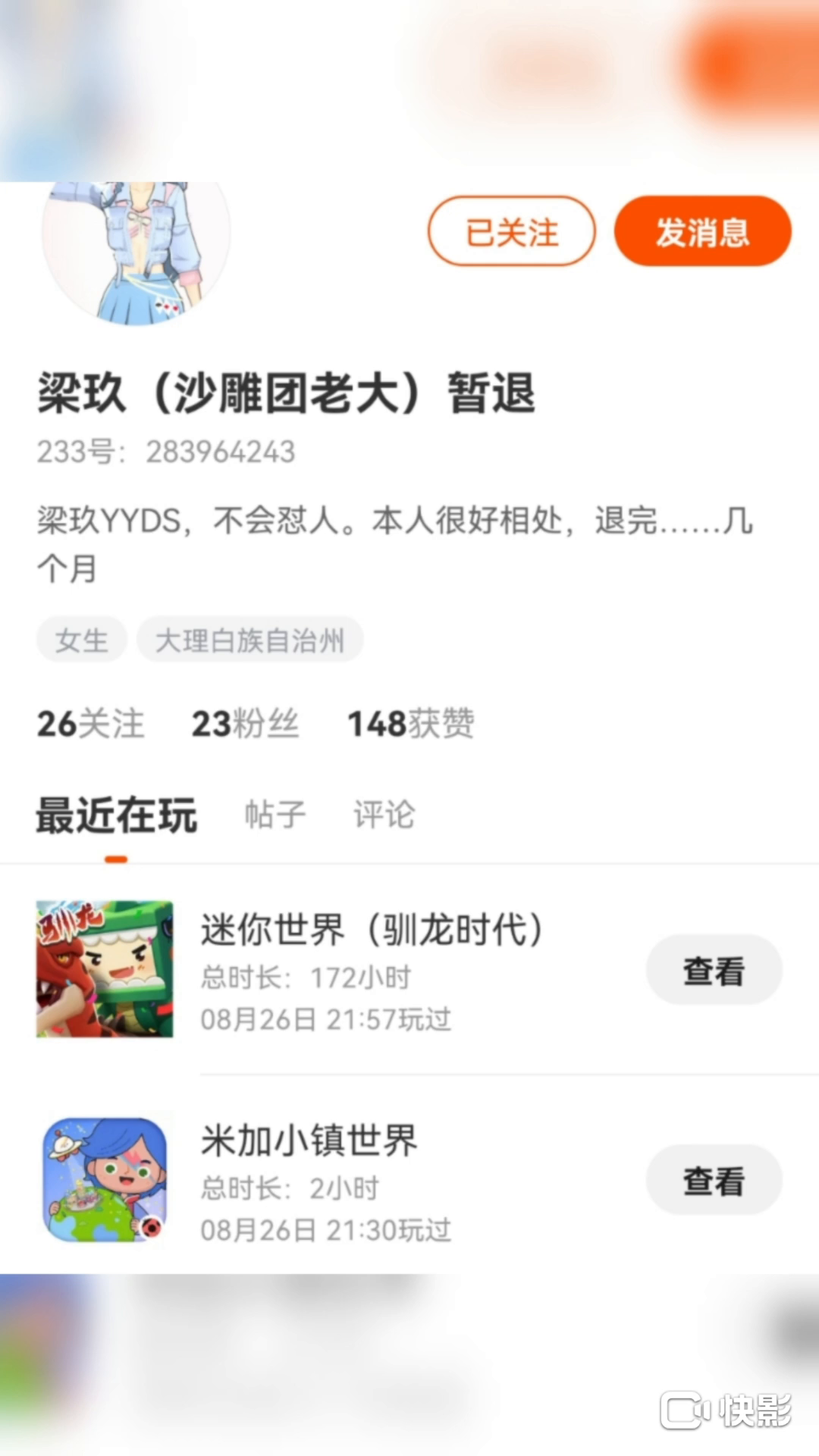Select the 最近在玩 tab
Screen dimensions: 819x1456
[116, 815]
